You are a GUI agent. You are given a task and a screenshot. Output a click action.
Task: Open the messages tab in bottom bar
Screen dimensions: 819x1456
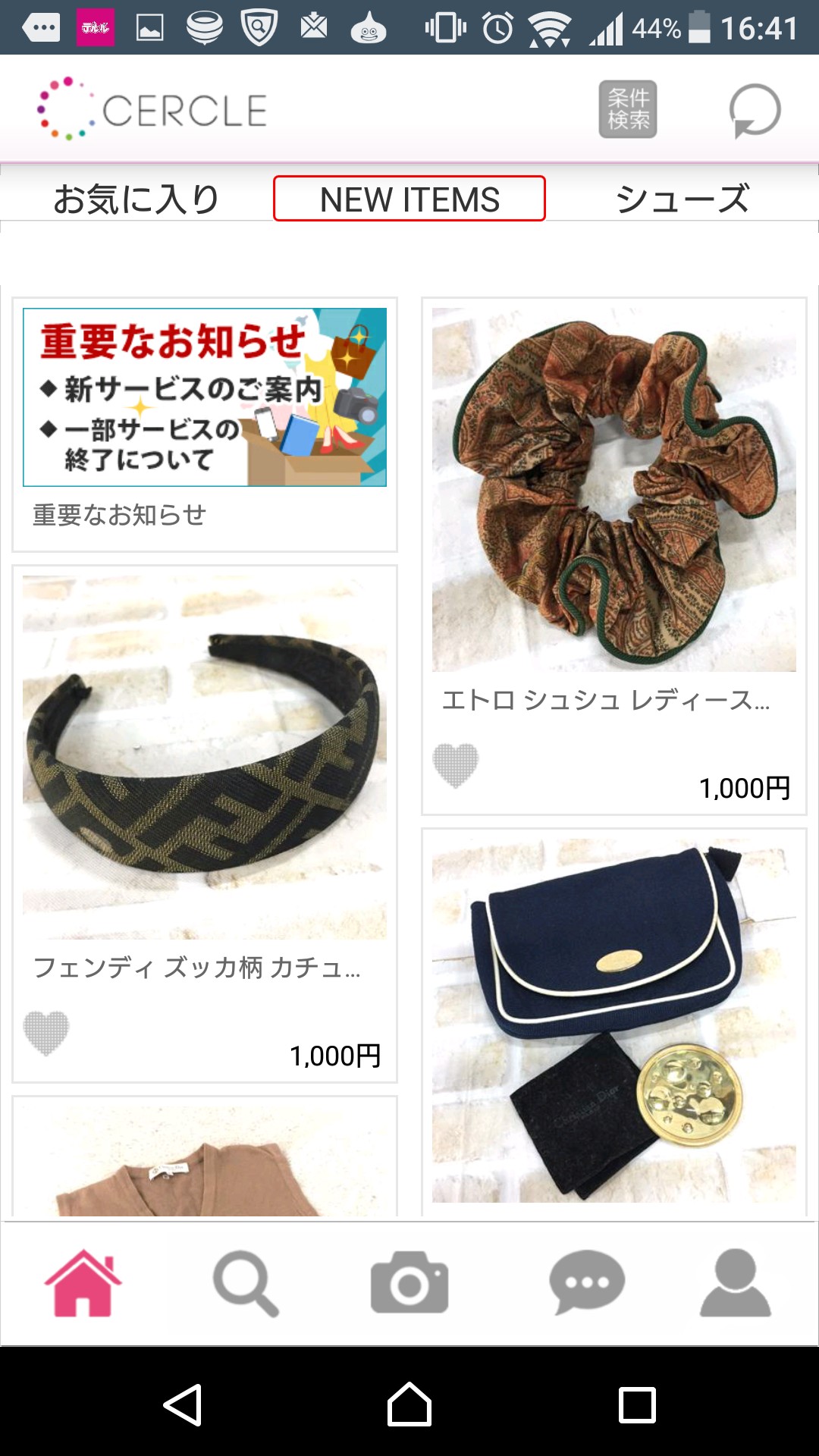pyautogui.click(x=587, y=1283)
